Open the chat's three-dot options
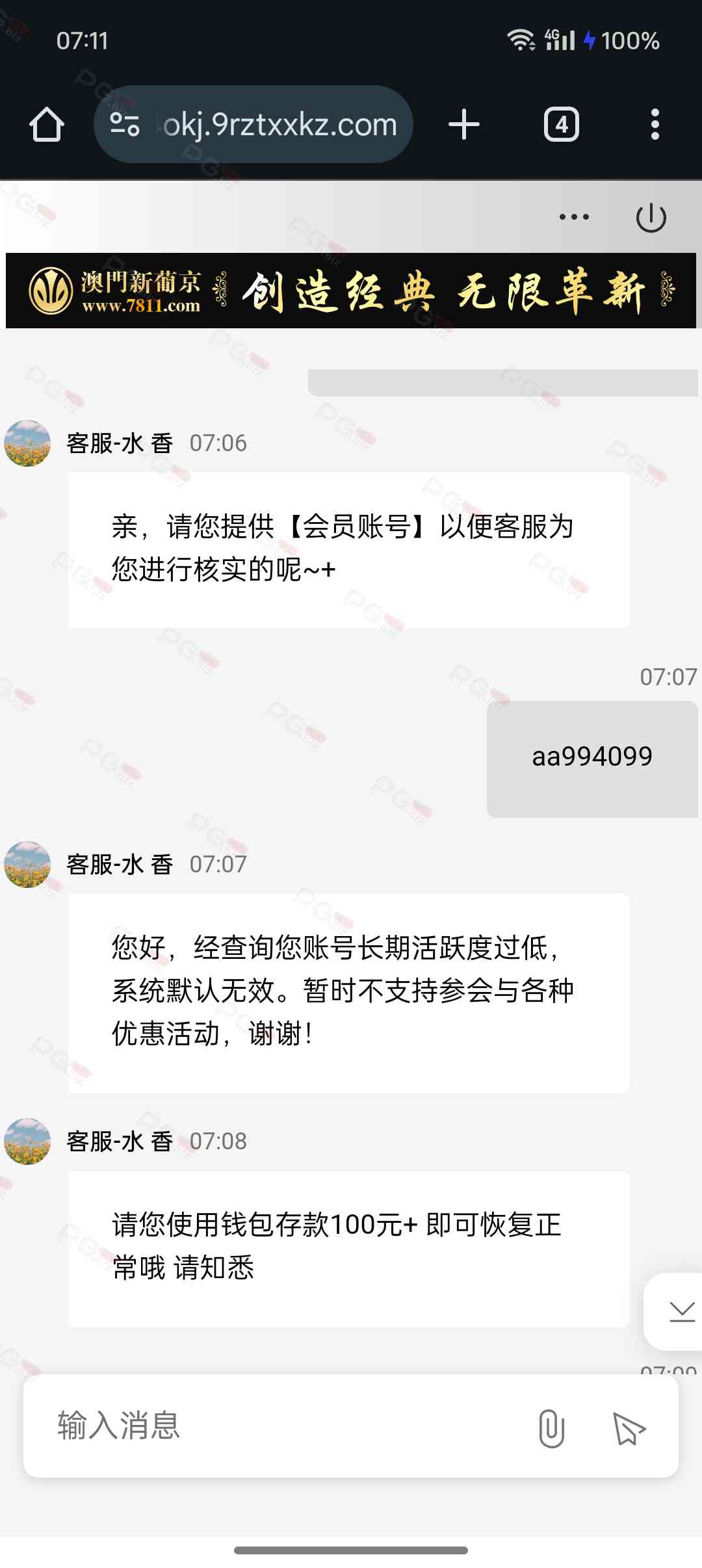Screen dimensions: 702x1568 [574, 217]
